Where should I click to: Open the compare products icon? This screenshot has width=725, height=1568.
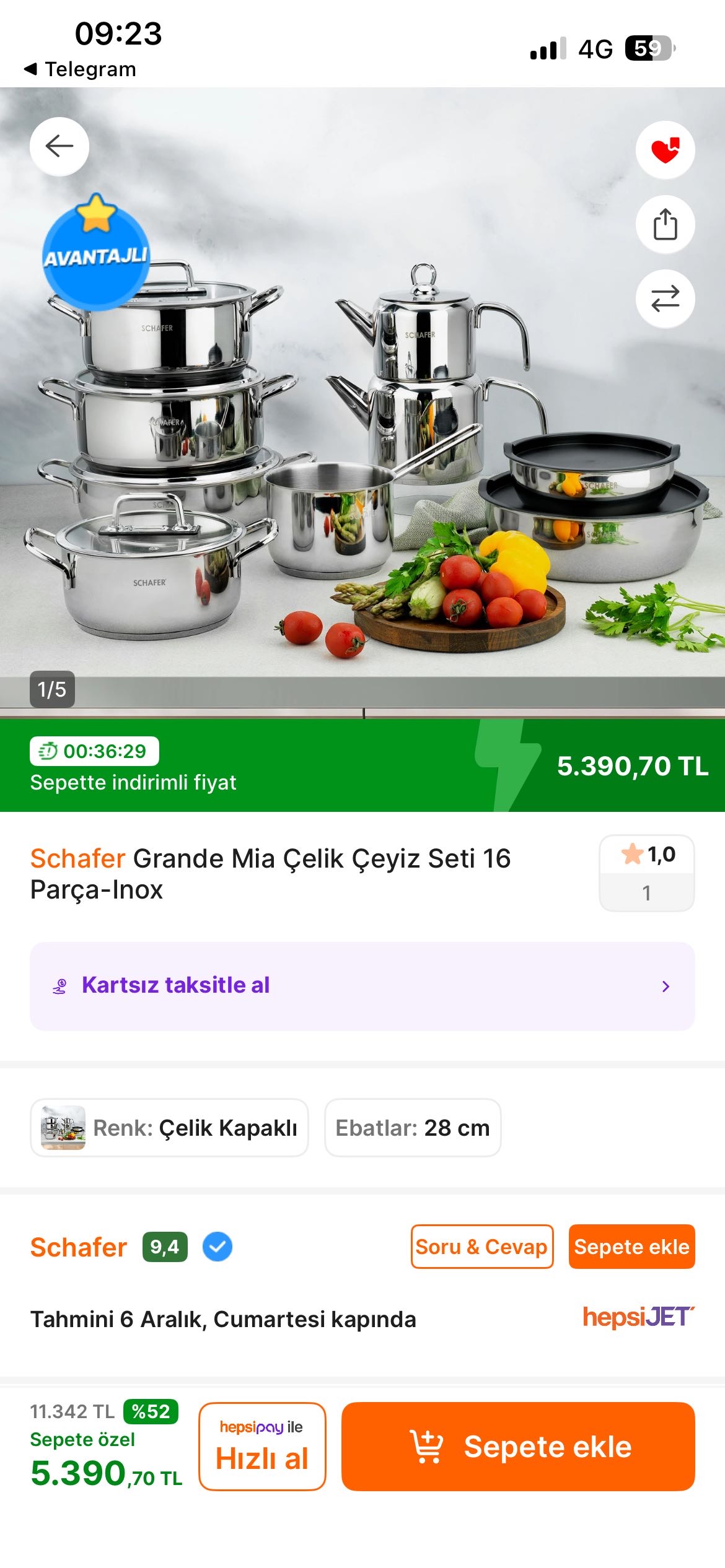(x=665, y=299)
